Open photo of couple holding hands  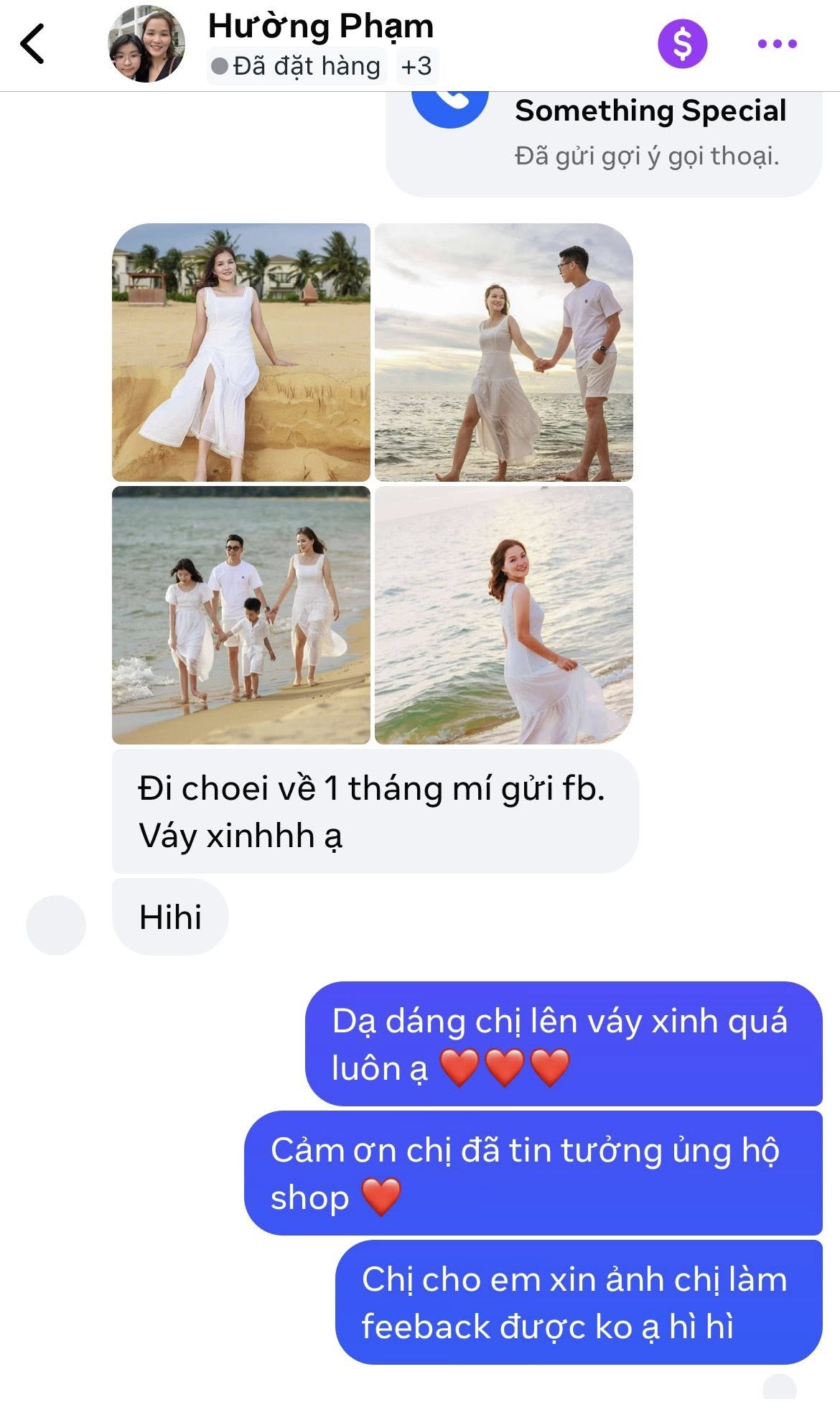pyautogui.click(x=504, y=352)
